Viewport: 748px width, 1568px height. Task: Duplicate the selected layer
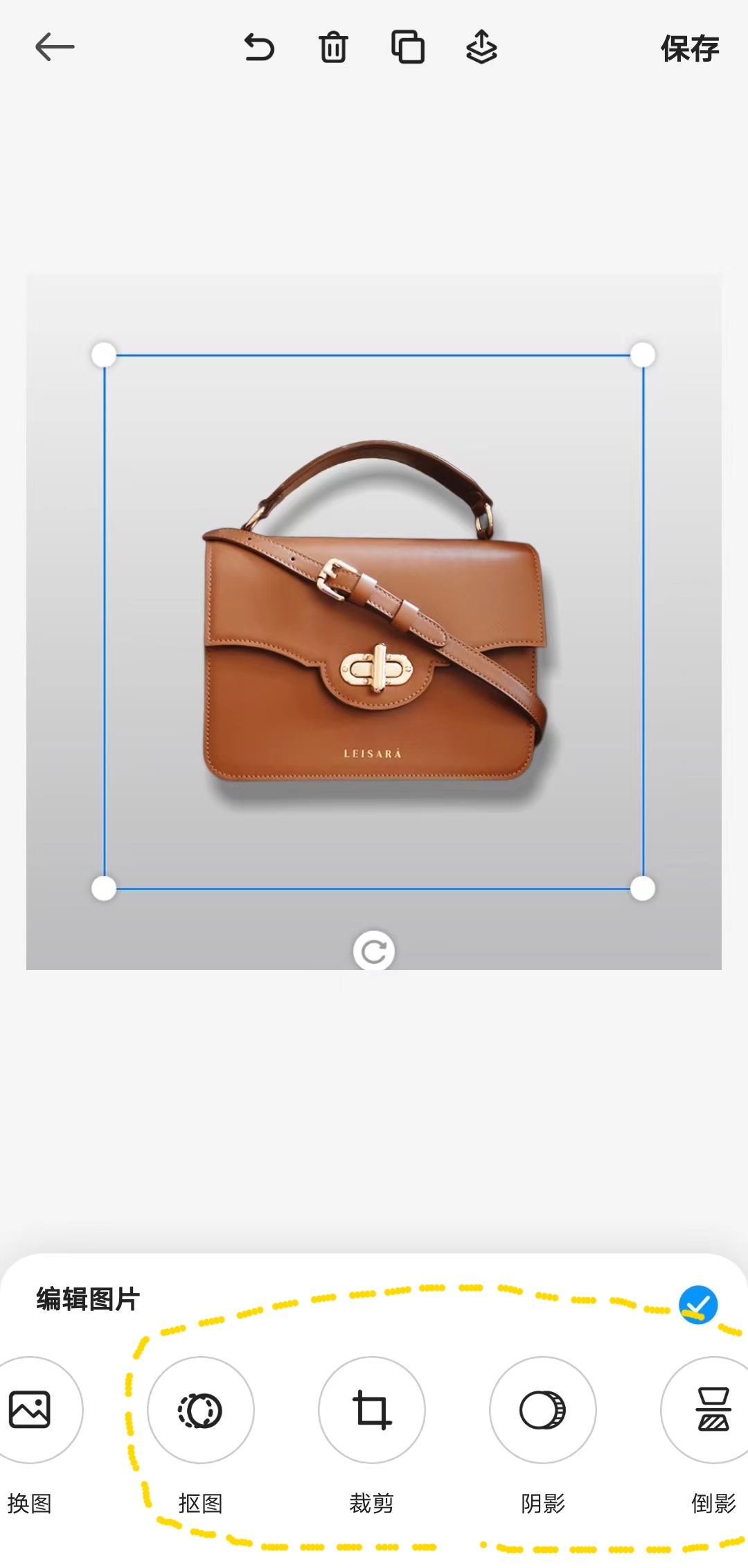[x=408, y=47]
